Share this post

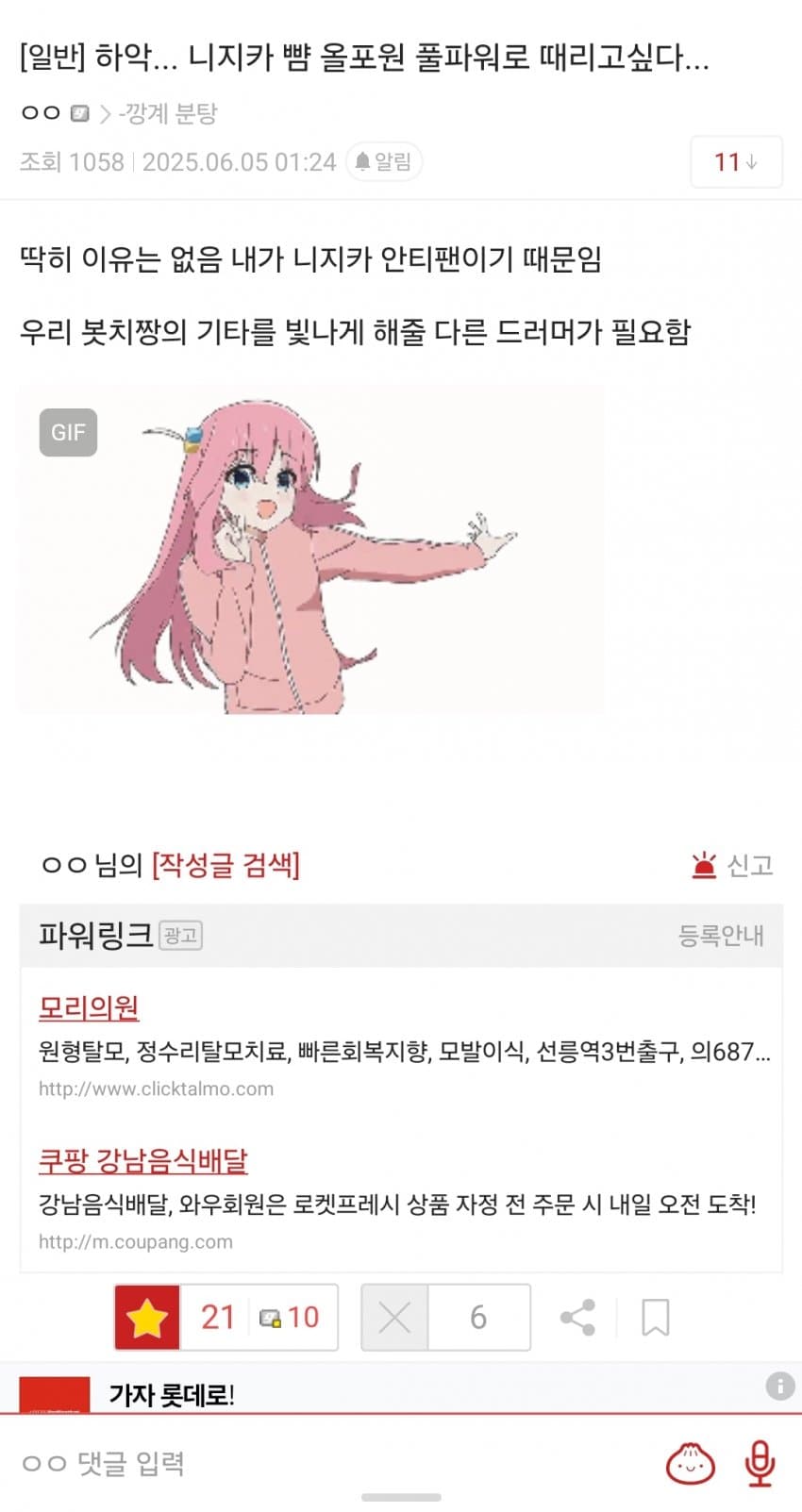(577, 1318)
